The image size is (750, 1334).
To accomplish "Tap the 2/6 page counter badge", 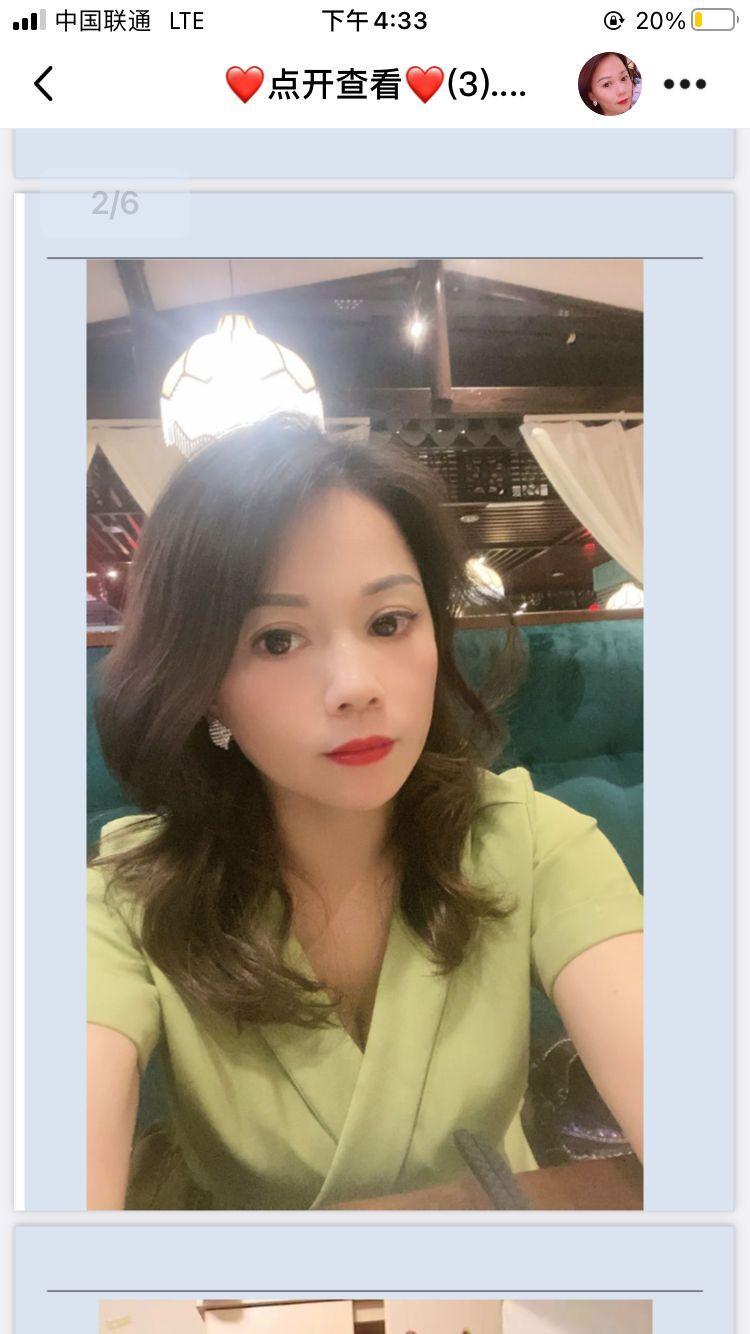I will coord(117,204).
